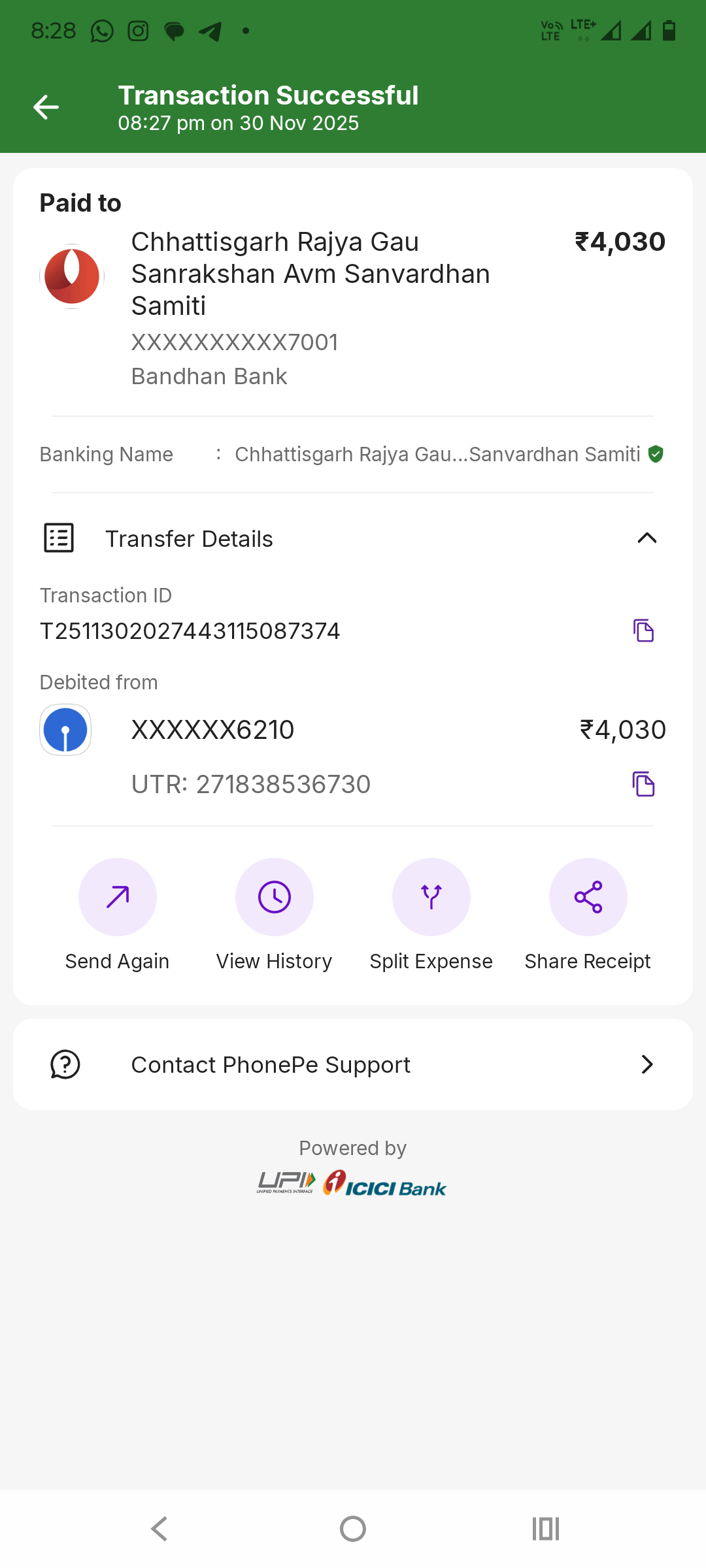Open Contact PhonePe Support
The image size is (706, 1568).
(353, 1064)
